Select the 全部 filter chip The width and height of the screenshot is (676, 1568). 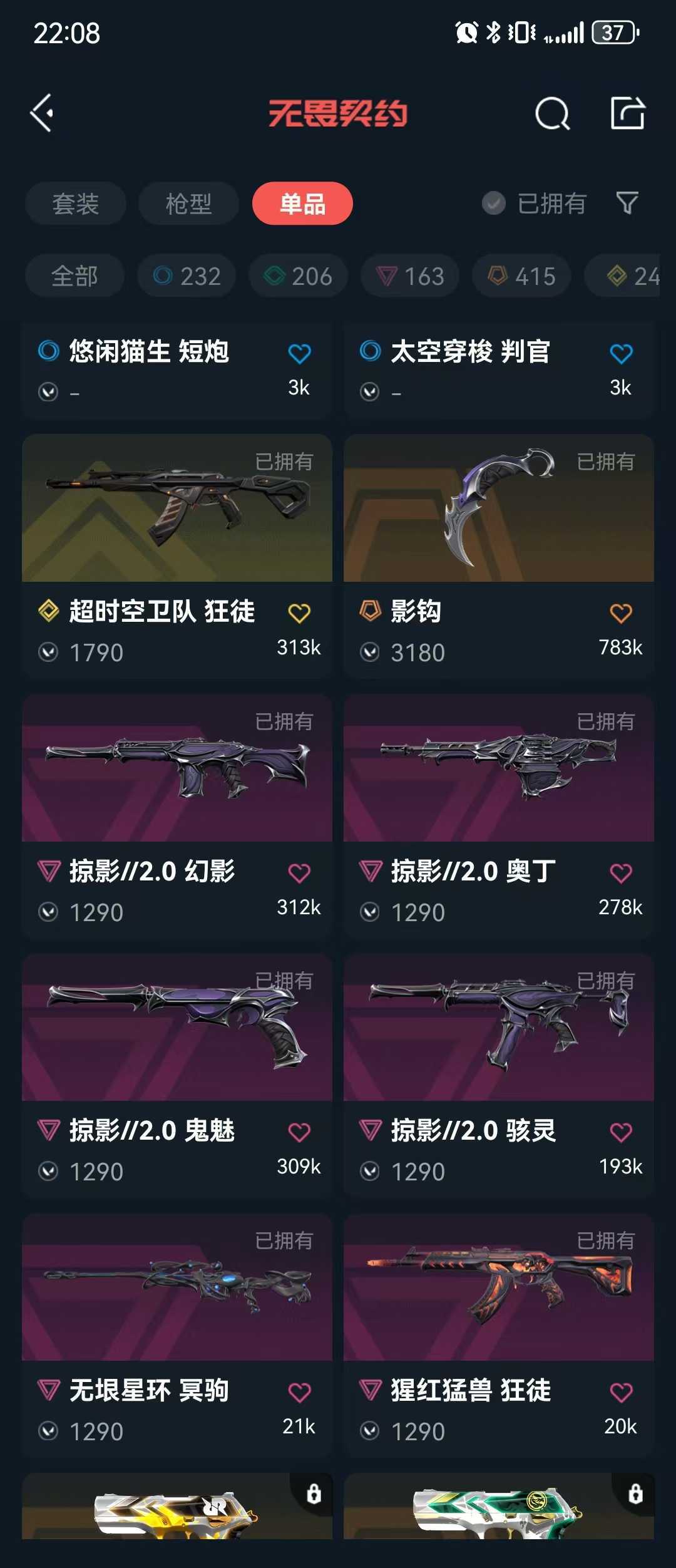74,276
